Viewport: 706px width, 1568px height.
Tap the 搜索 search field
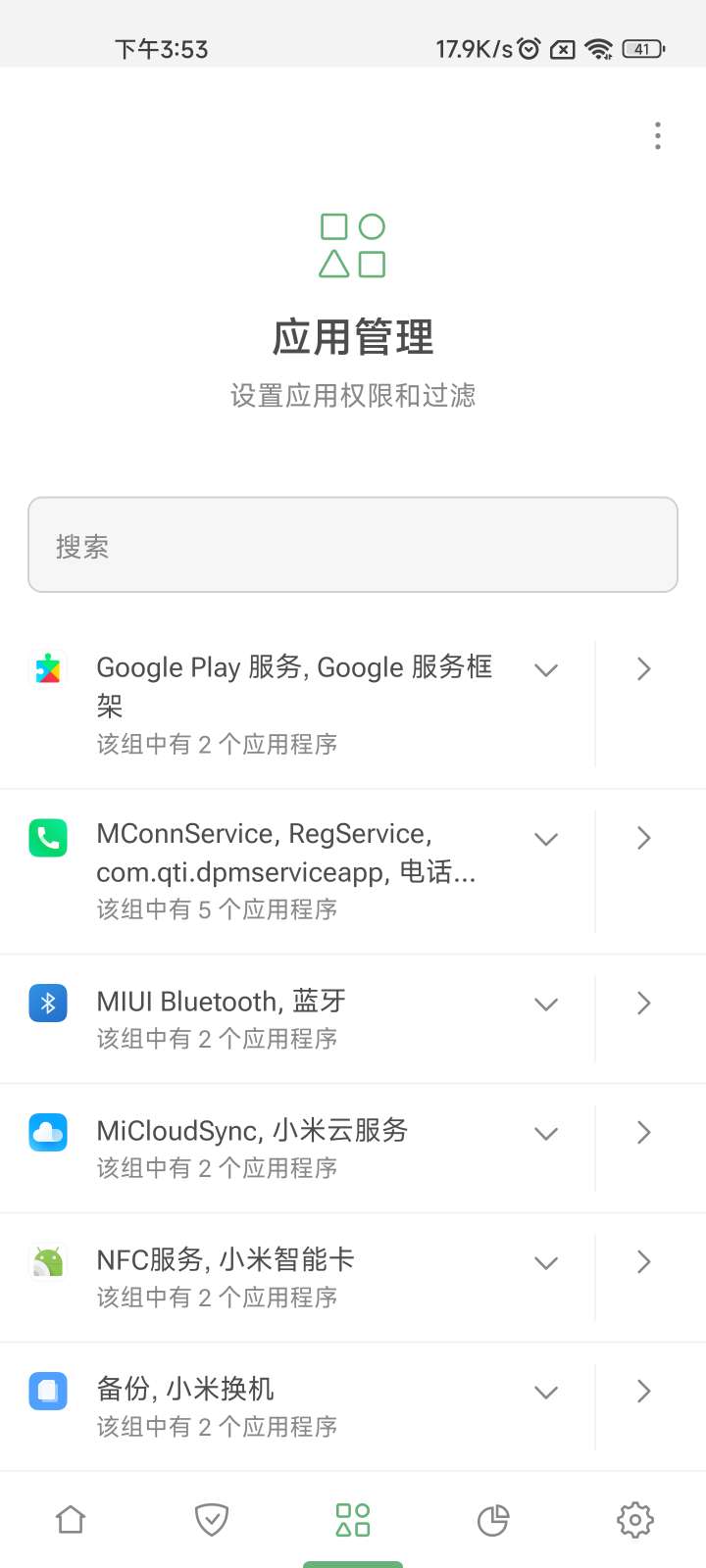click(x=353, y=545)
